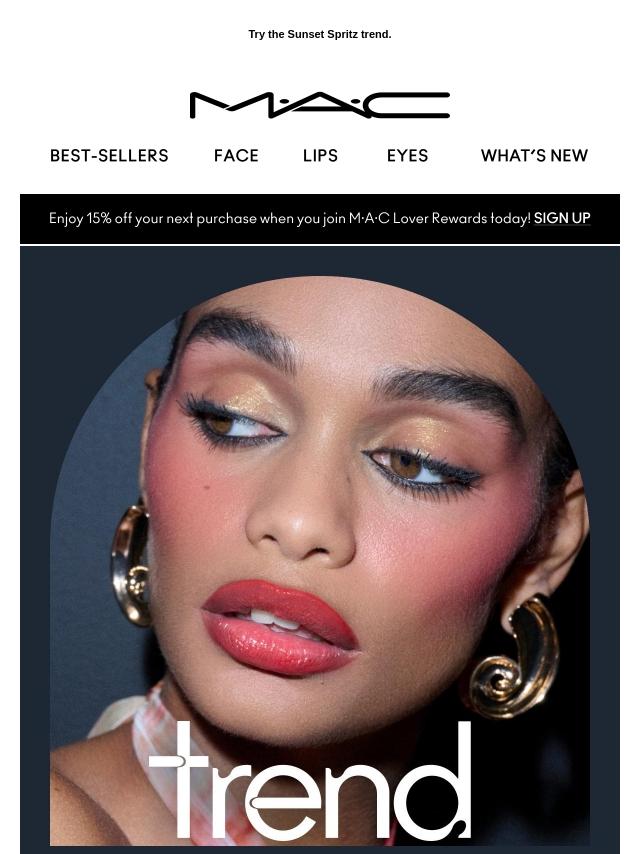Image resolution: width=640 pixels, height=854 pixels.
Task: Go to the FACE section
Action: pyautogui.click(x=236, y=156)
